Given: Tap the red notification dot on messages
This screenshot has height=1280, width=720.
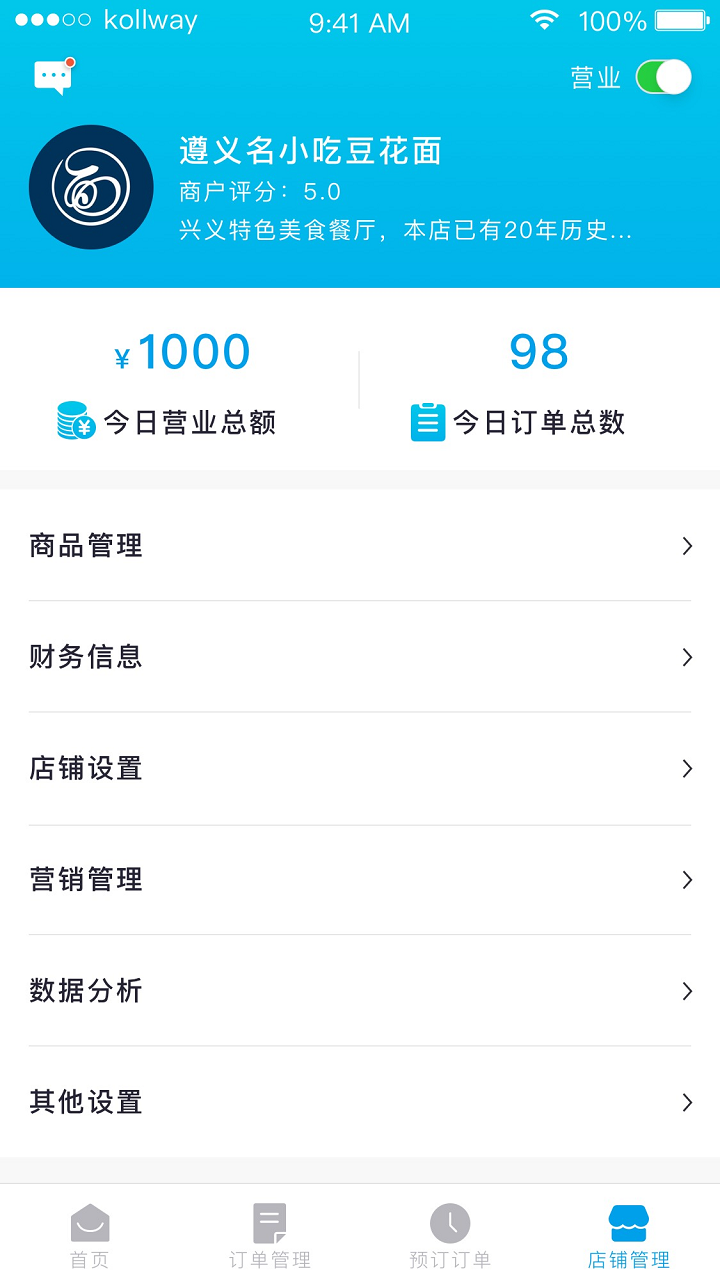Looking at the screenshot, I should 70,60.
